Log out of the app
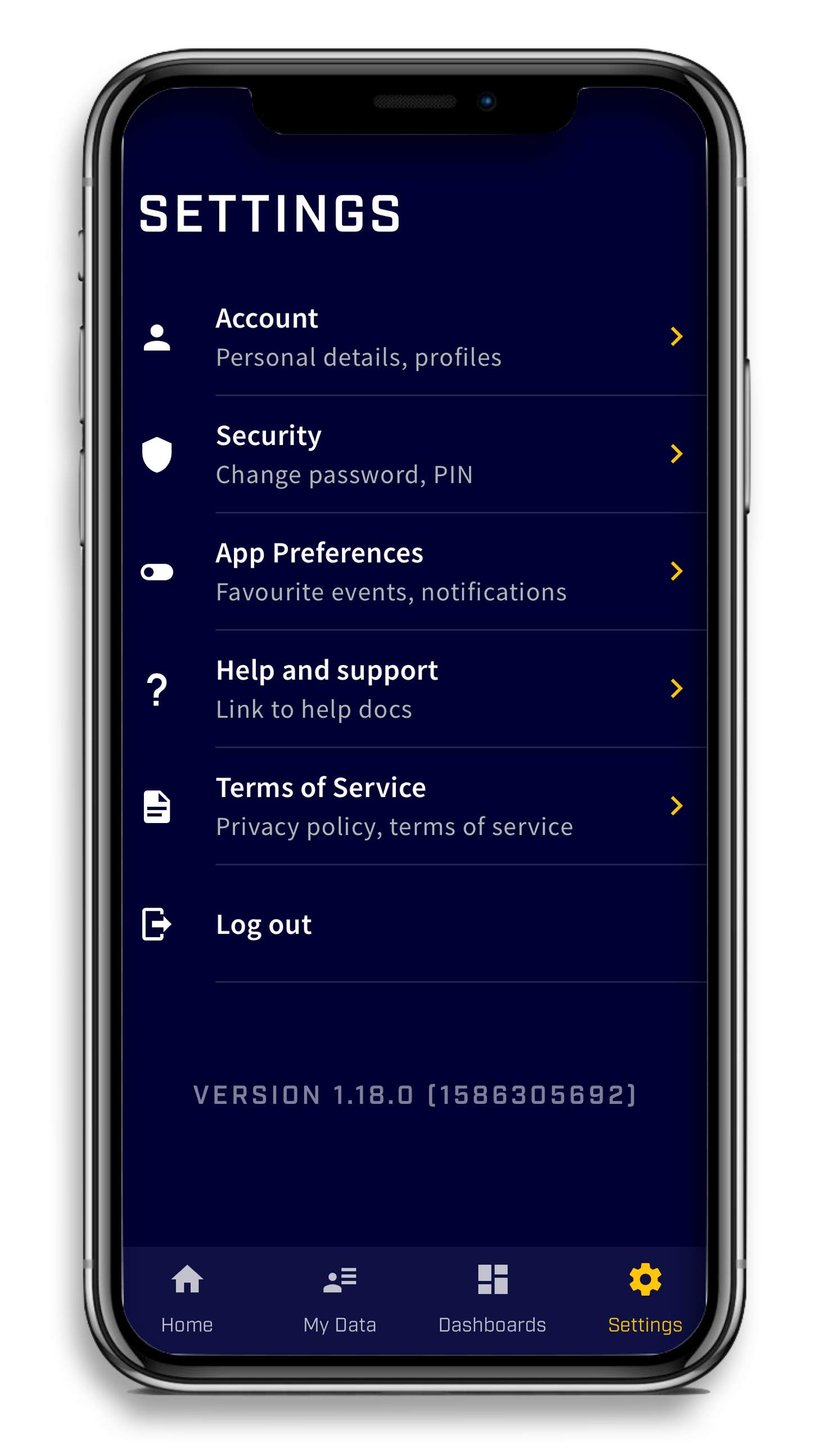Image resolution: width=830 pixels, height=1456 pixels. click(414, 924)
